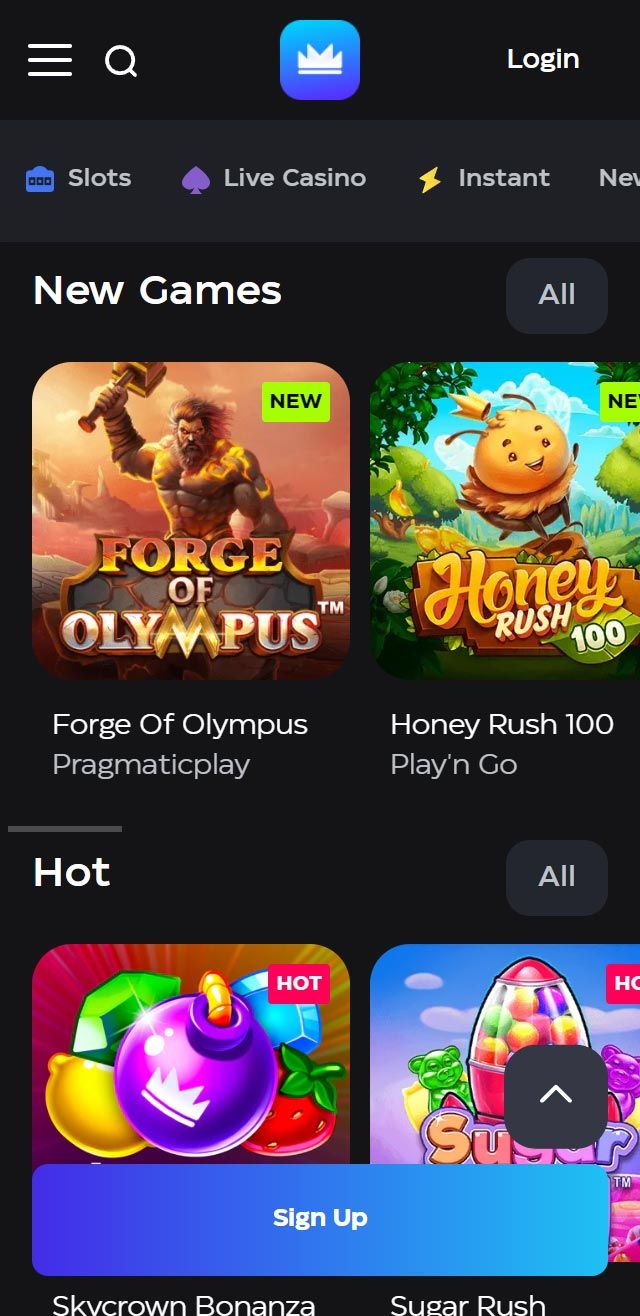
Task: Tap the Sign Up button
Action: (320, 1218)
